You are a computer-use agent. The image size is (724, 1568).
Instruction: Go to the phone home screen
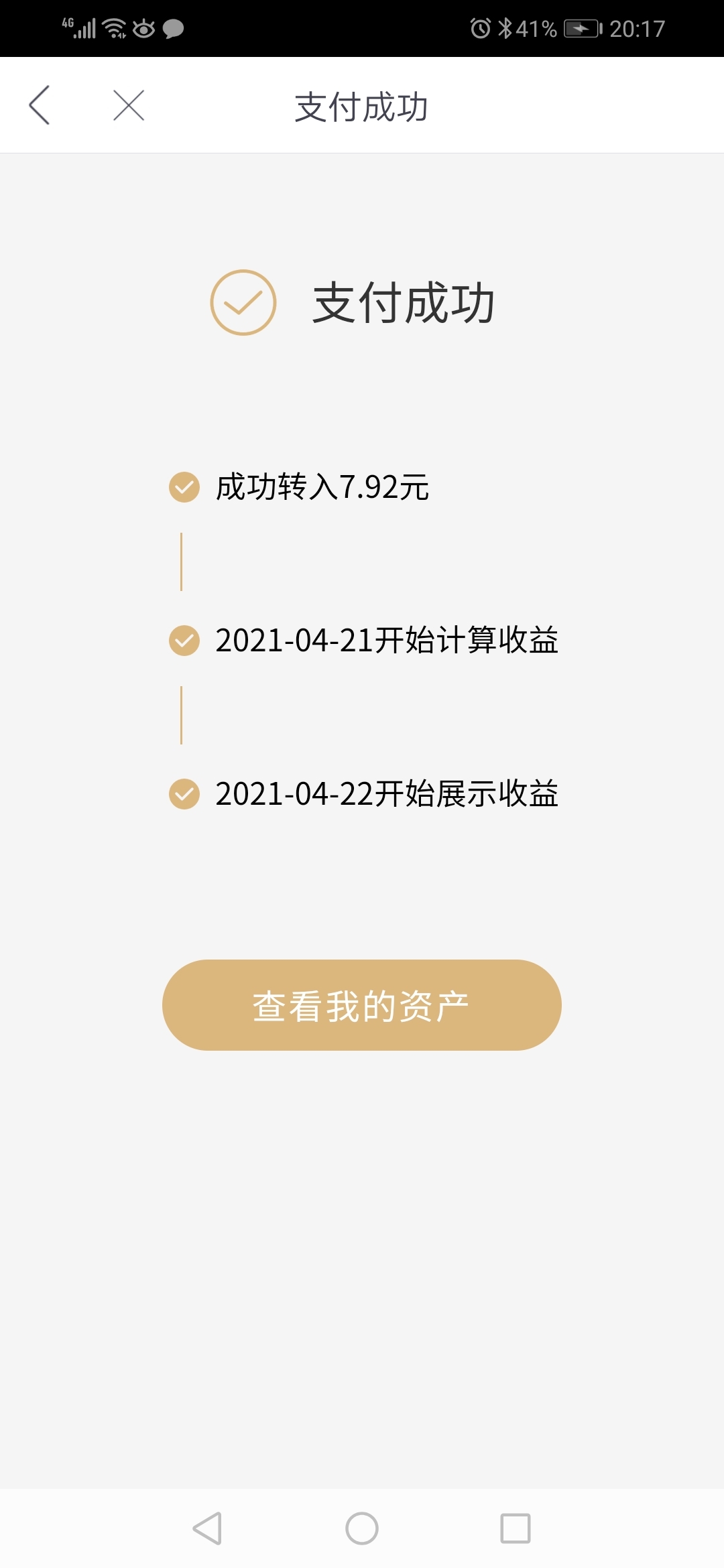(x=362, y=1528)
